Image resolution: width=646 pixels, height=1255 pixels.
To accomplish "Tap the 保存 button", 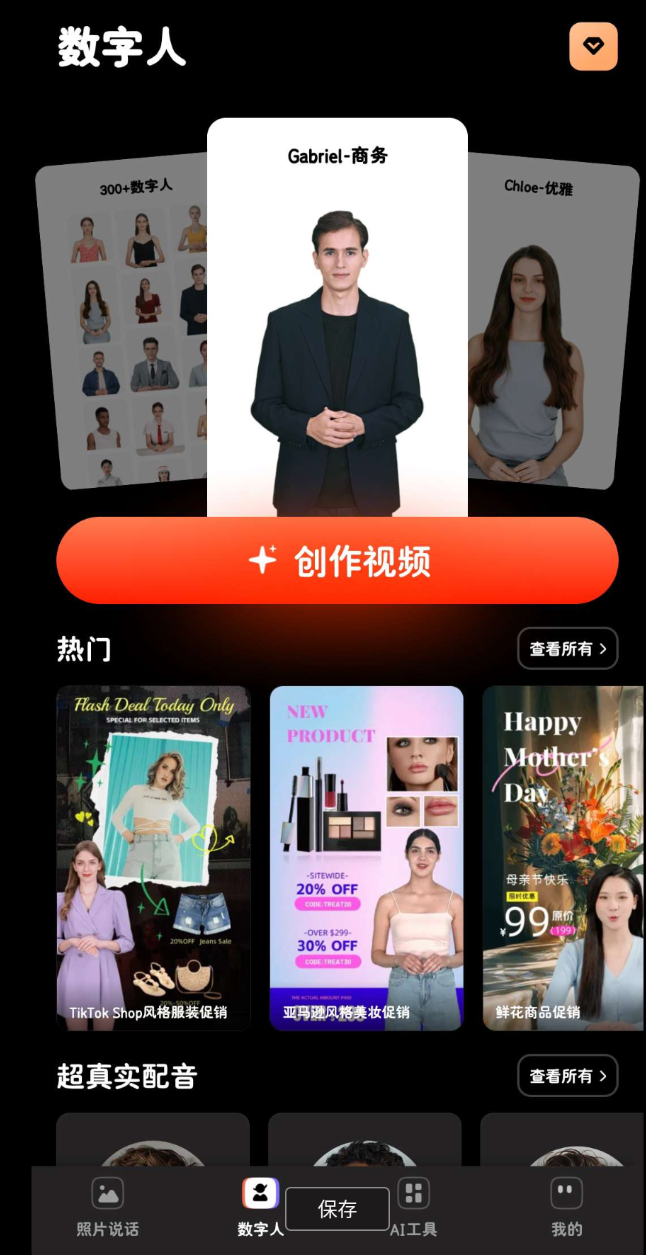I will click(337, 1209).
